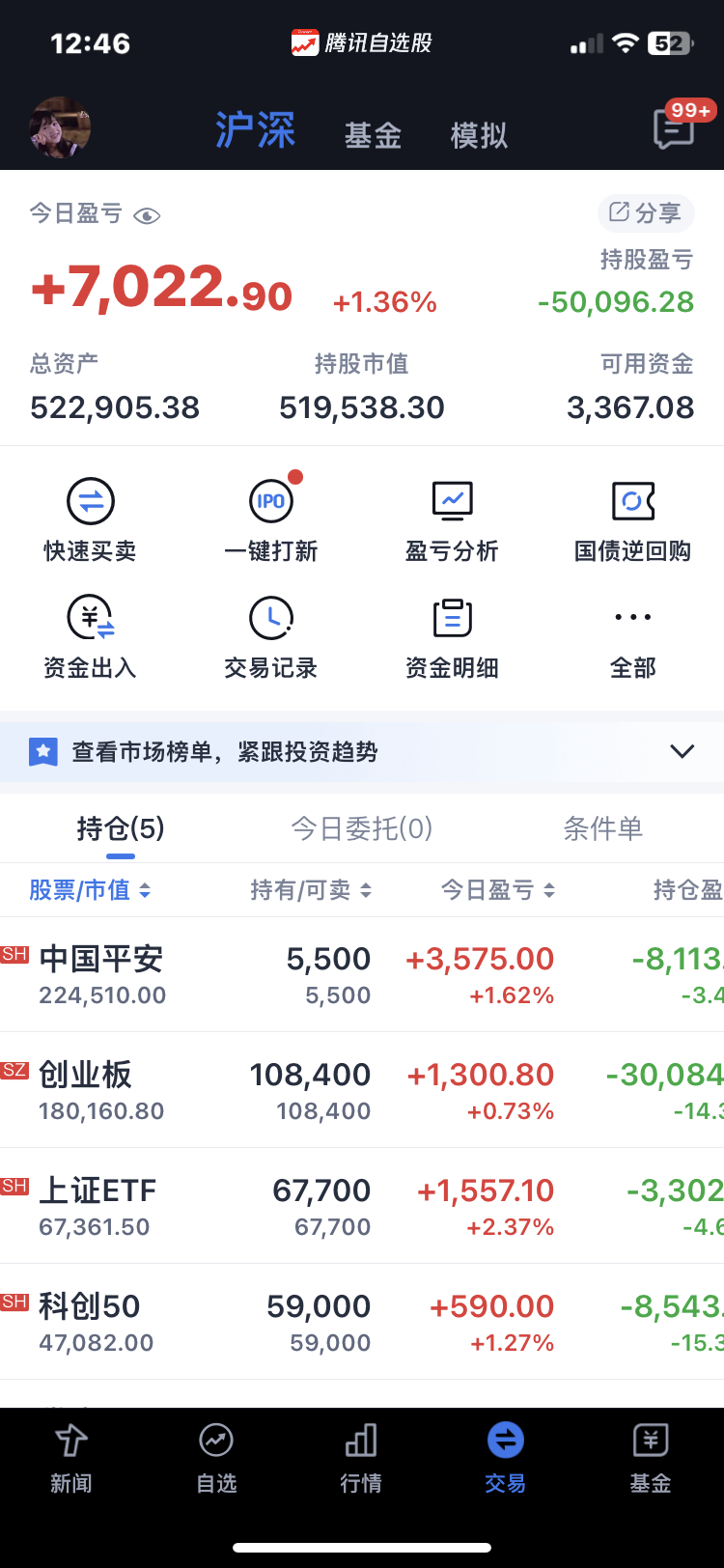View 交易记录 trade history
This screenshot has height=1568, width=724.
(271, 637)
